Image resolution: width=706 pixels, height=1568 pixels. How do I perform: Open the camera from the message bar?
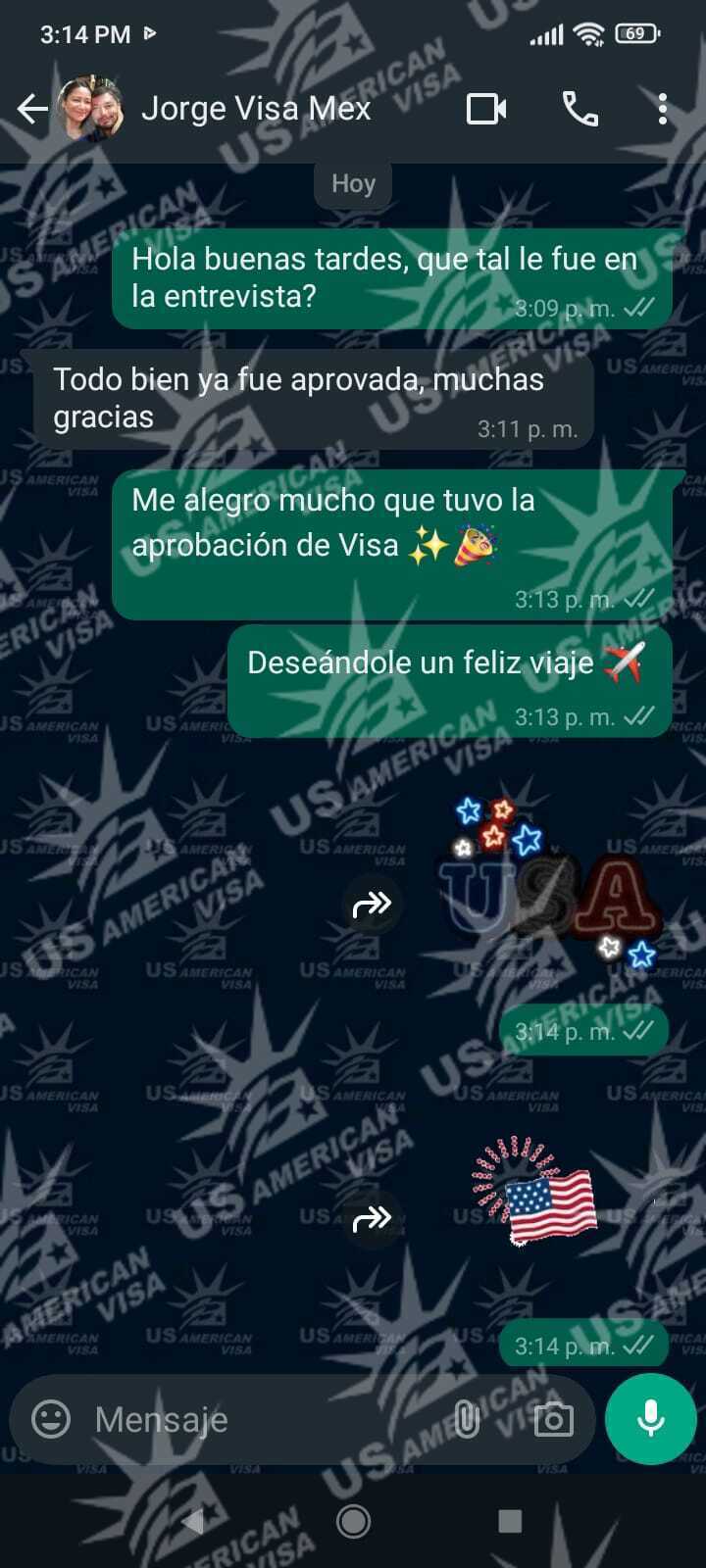(x=553, y=1419)
